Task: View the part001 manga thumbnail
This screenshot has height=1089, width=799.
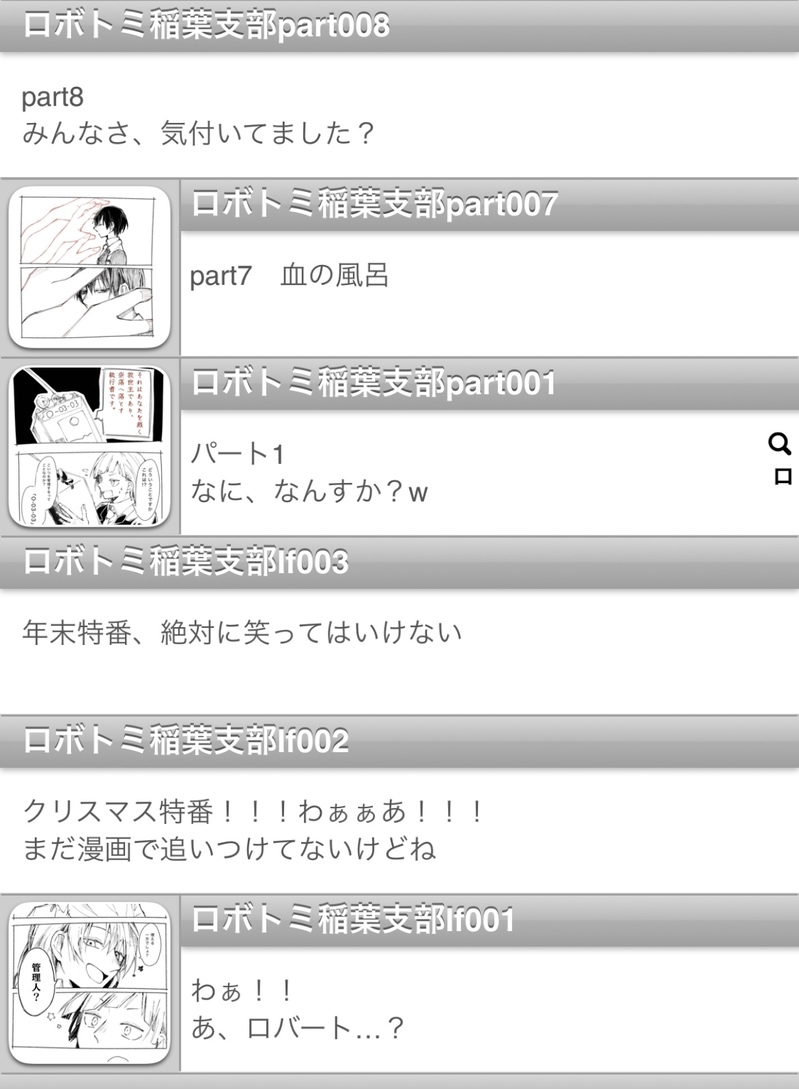Action: pyautogui.click(x=89, y=446)
